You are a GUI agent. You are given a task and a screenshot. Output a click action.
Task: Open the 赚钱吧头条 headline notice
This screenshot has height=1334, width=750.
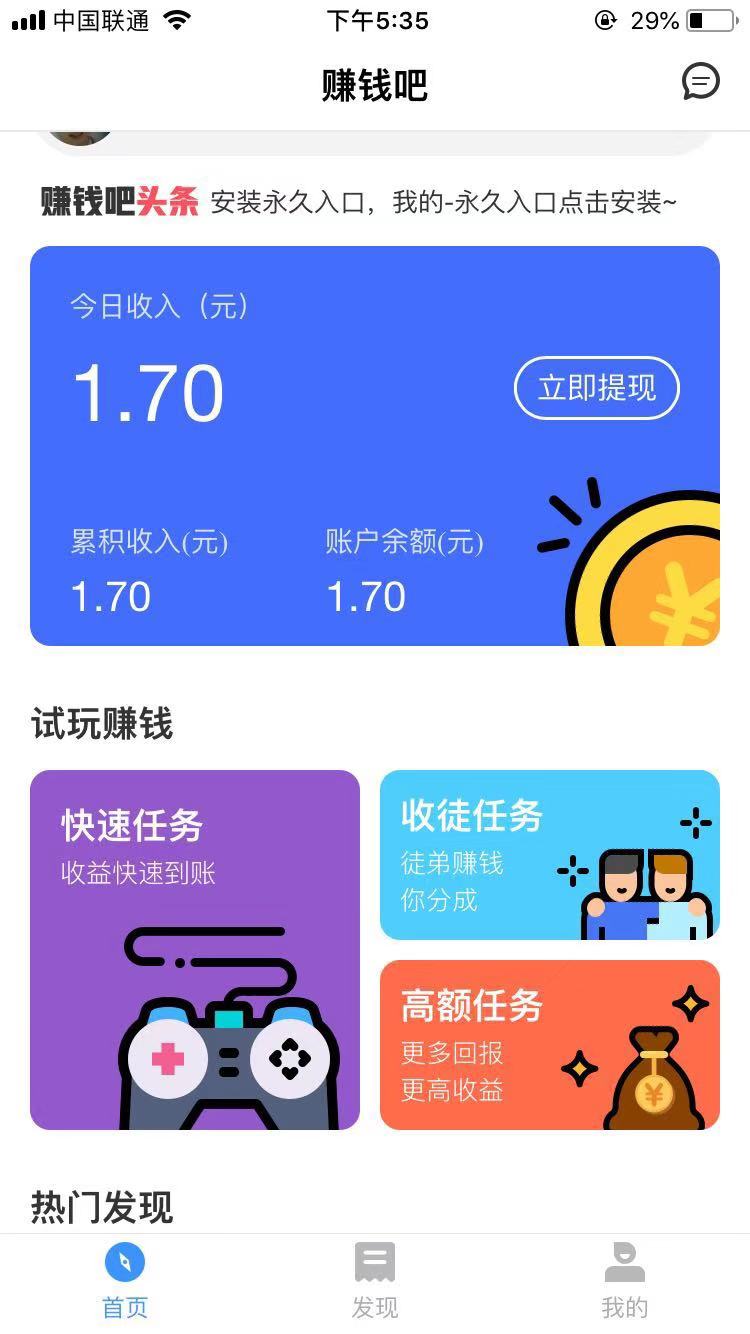pyautogui.click(x=359, y=203)
